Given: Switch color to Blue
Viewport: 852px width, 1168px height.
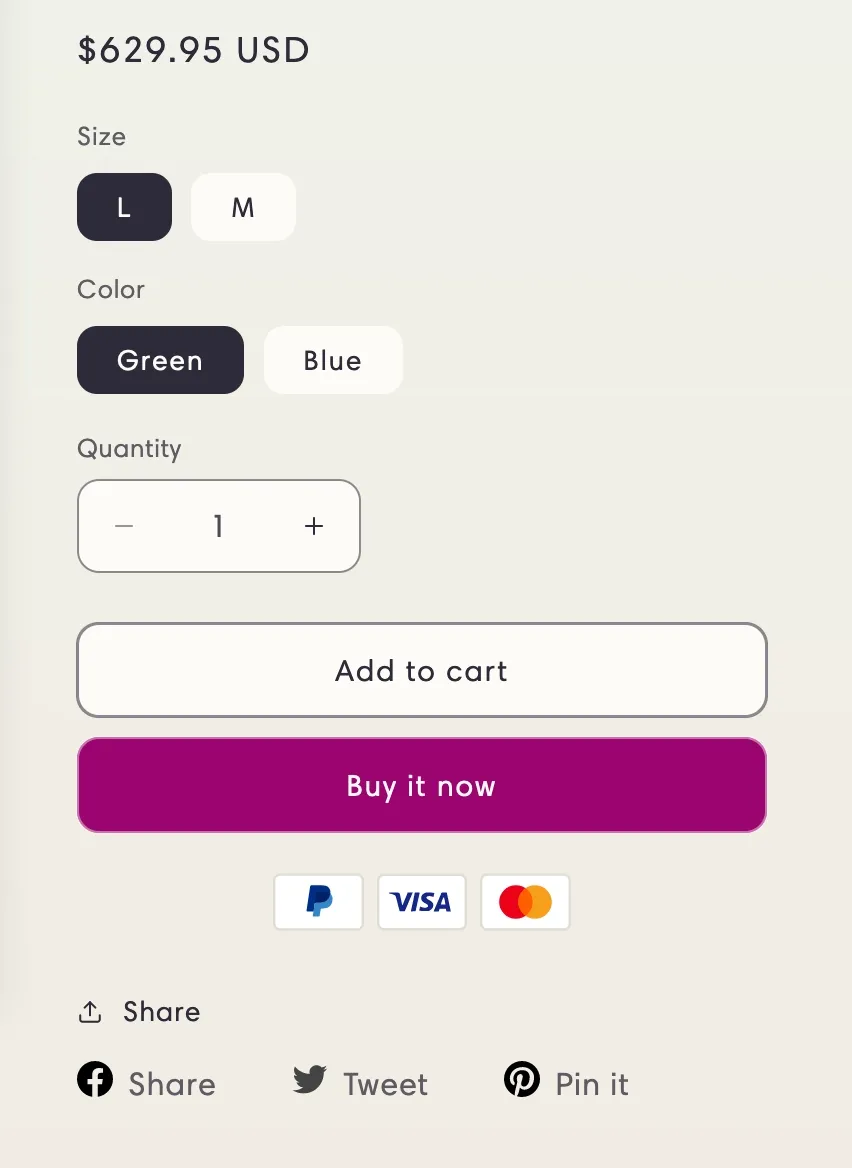Looking at the screenshot, I should click(333, 360).
